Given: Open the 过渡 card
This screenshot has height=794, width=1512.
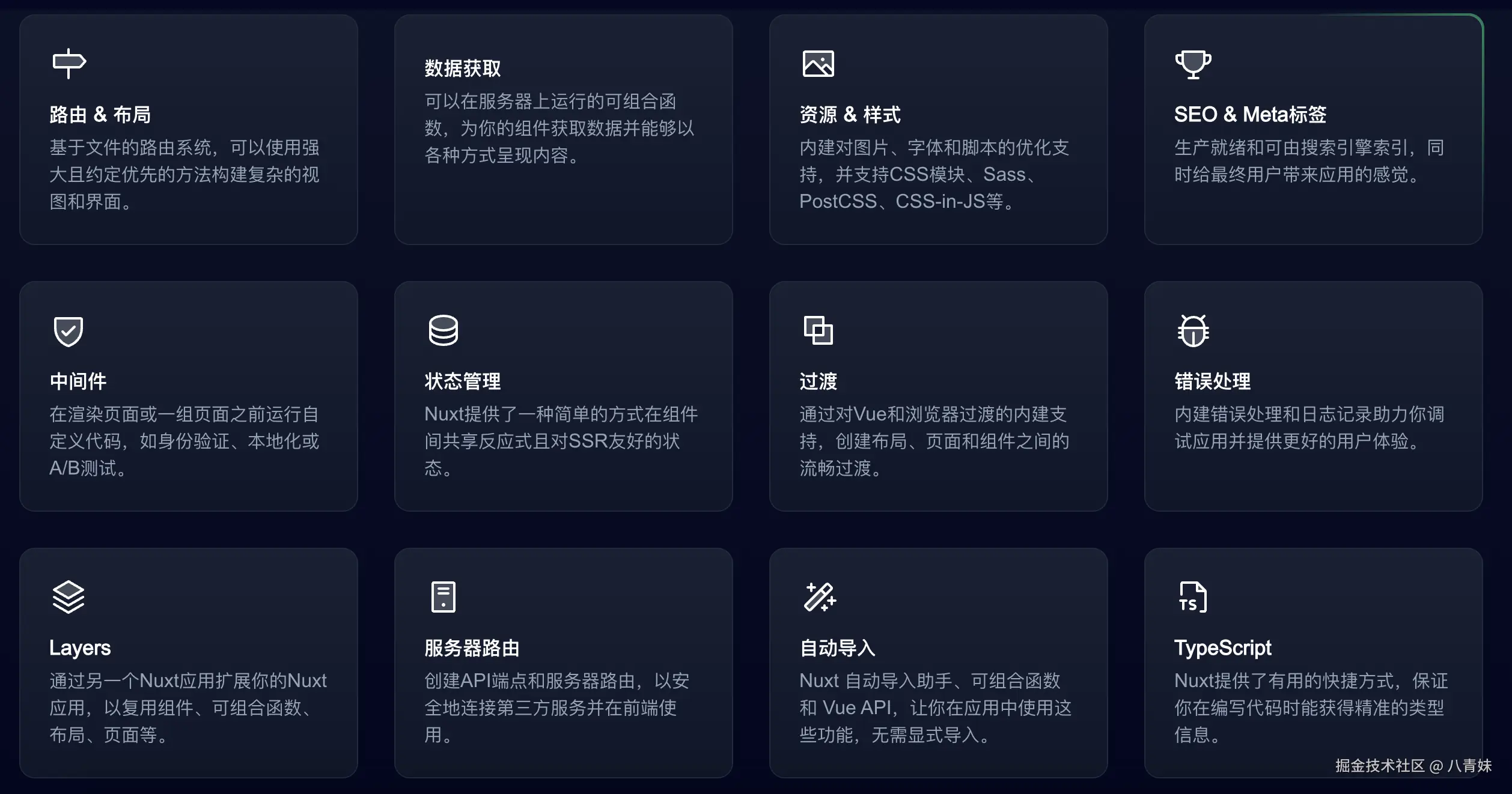Looking at the screenshot, I should tap(938, 396).
